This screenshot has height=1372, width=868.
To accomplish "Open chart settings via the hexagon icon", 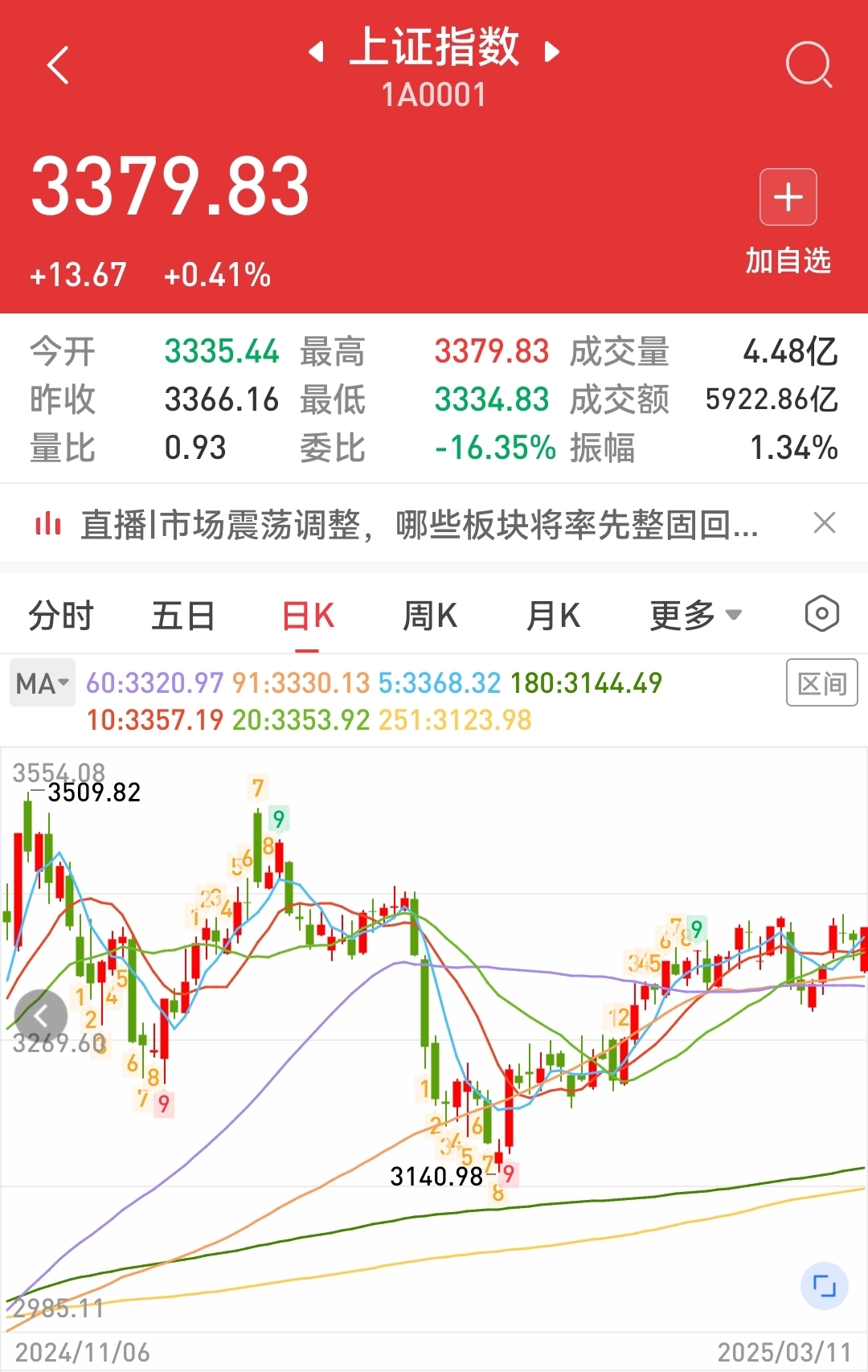I will (x=822, y=614).
